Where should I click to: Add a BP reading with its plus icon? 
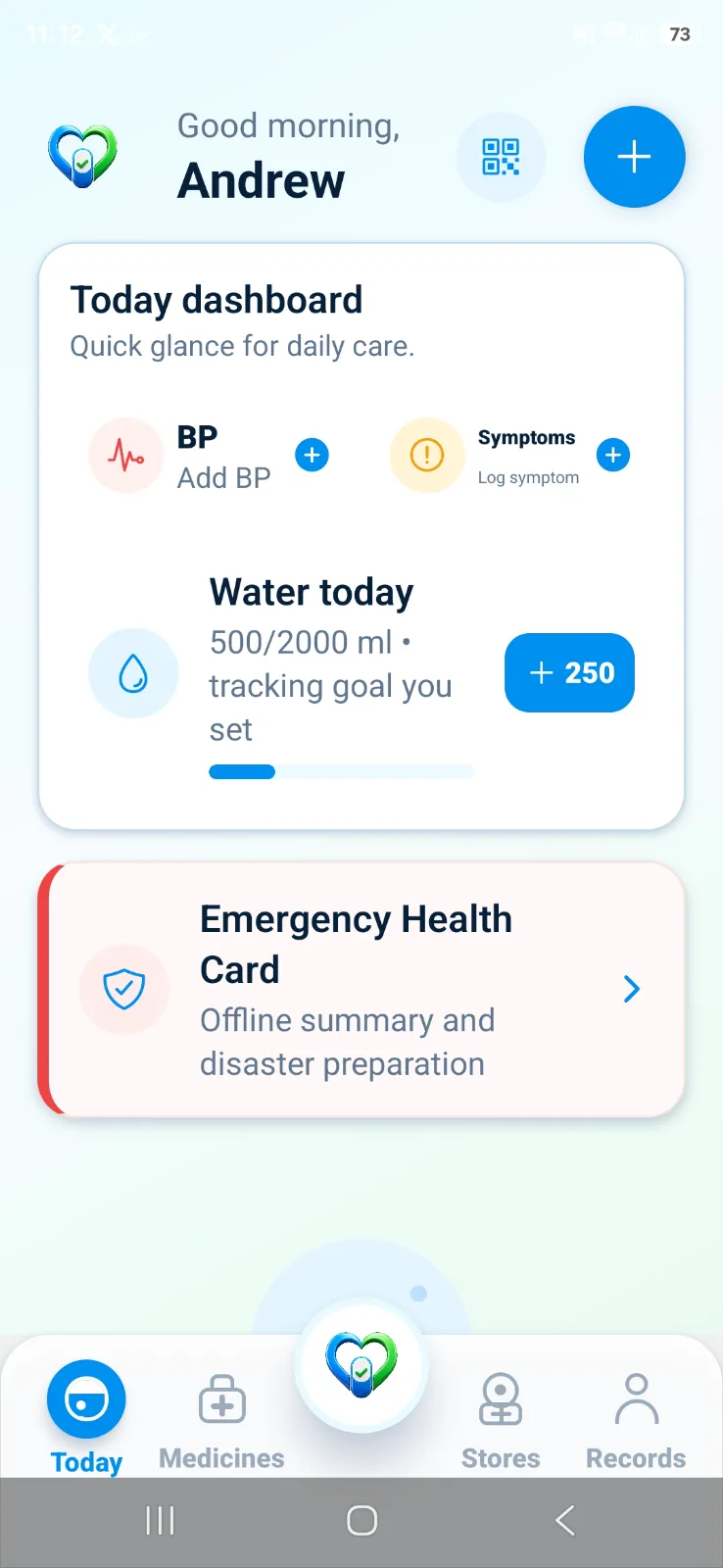[312, 455]
